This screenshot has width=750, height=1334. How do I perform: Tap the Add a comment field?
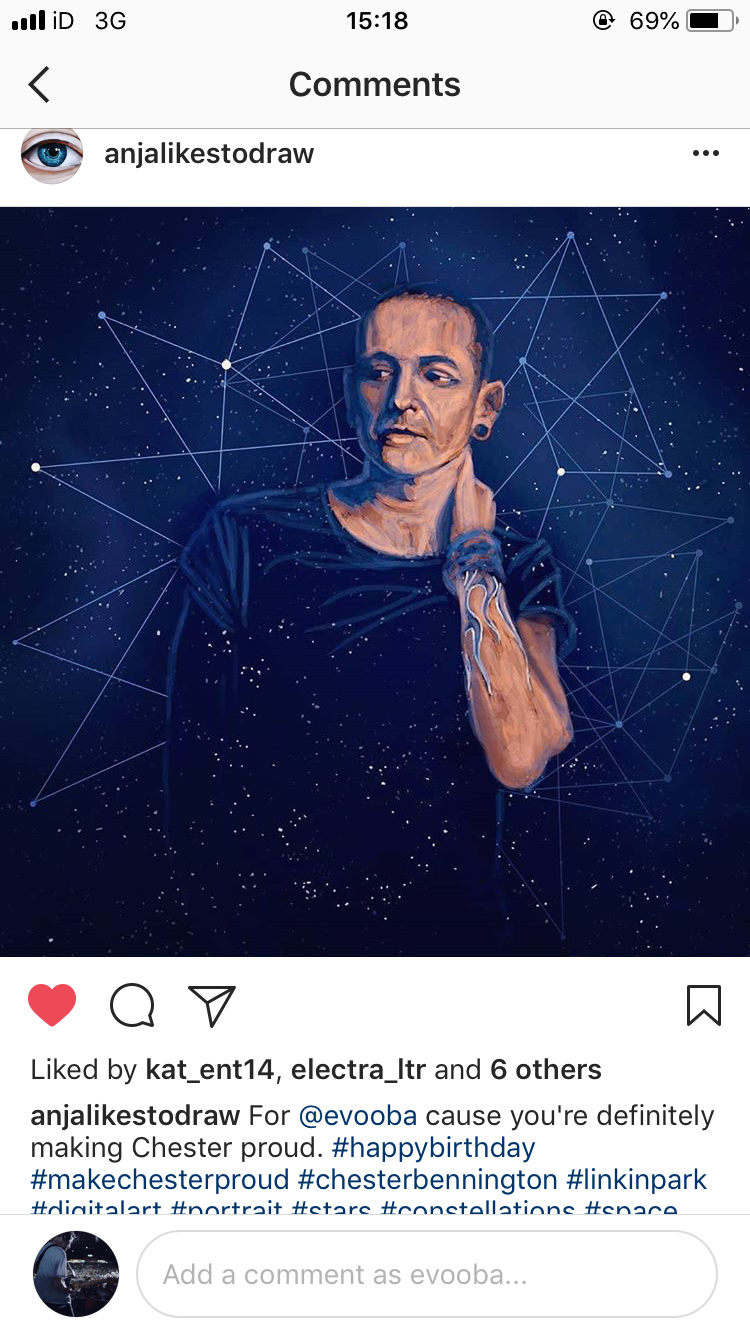427,1274
